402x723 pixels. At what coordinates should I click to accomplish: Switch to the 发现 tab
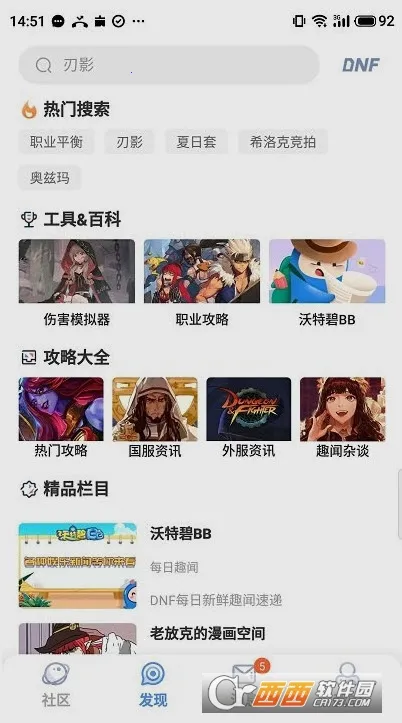pyautogui.click(x=153, y=686)
